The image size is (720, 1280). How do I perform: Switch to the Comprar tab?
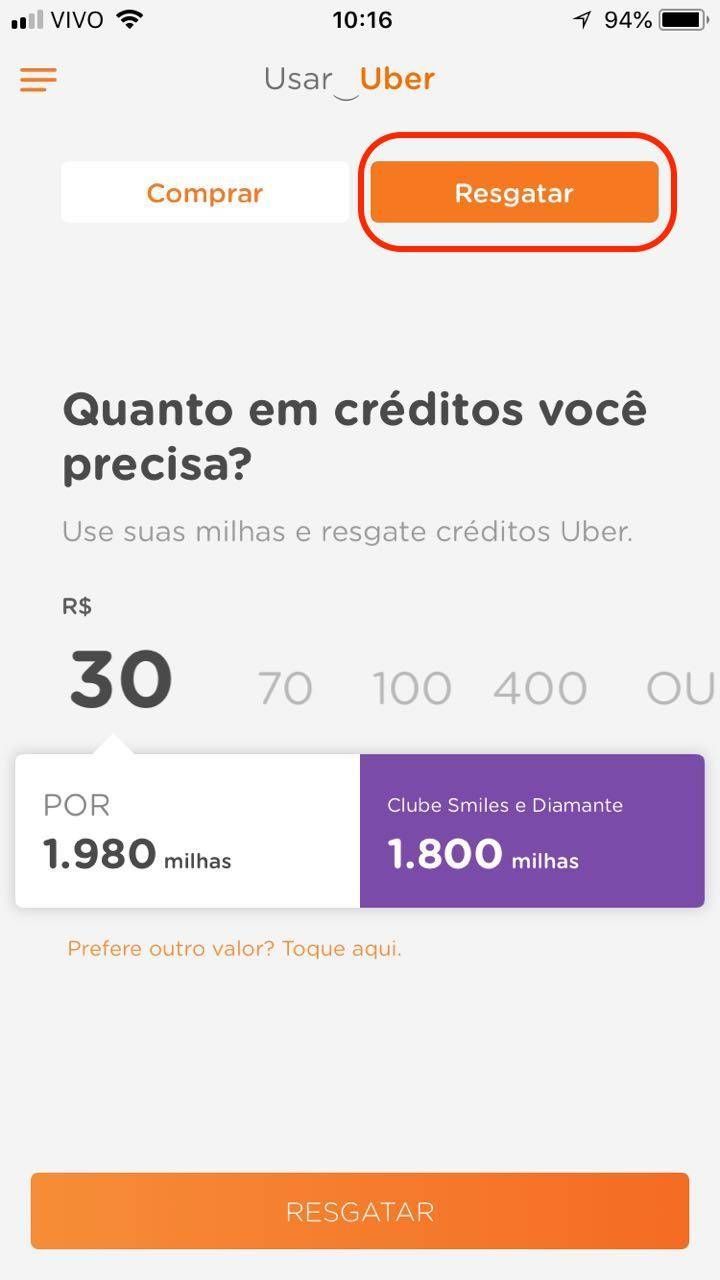[x=205, y=193]
